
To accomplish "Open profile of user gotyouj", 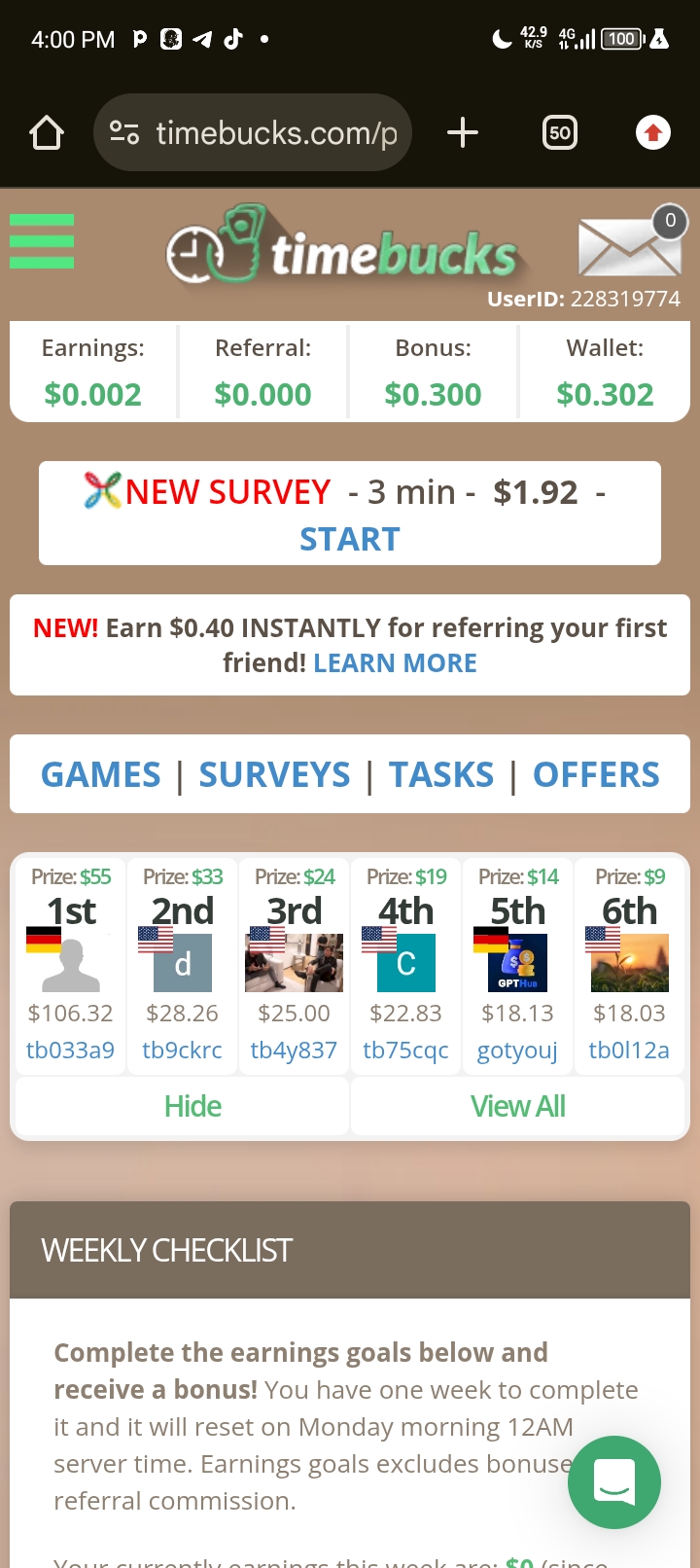I will (x=517, y=1051).
